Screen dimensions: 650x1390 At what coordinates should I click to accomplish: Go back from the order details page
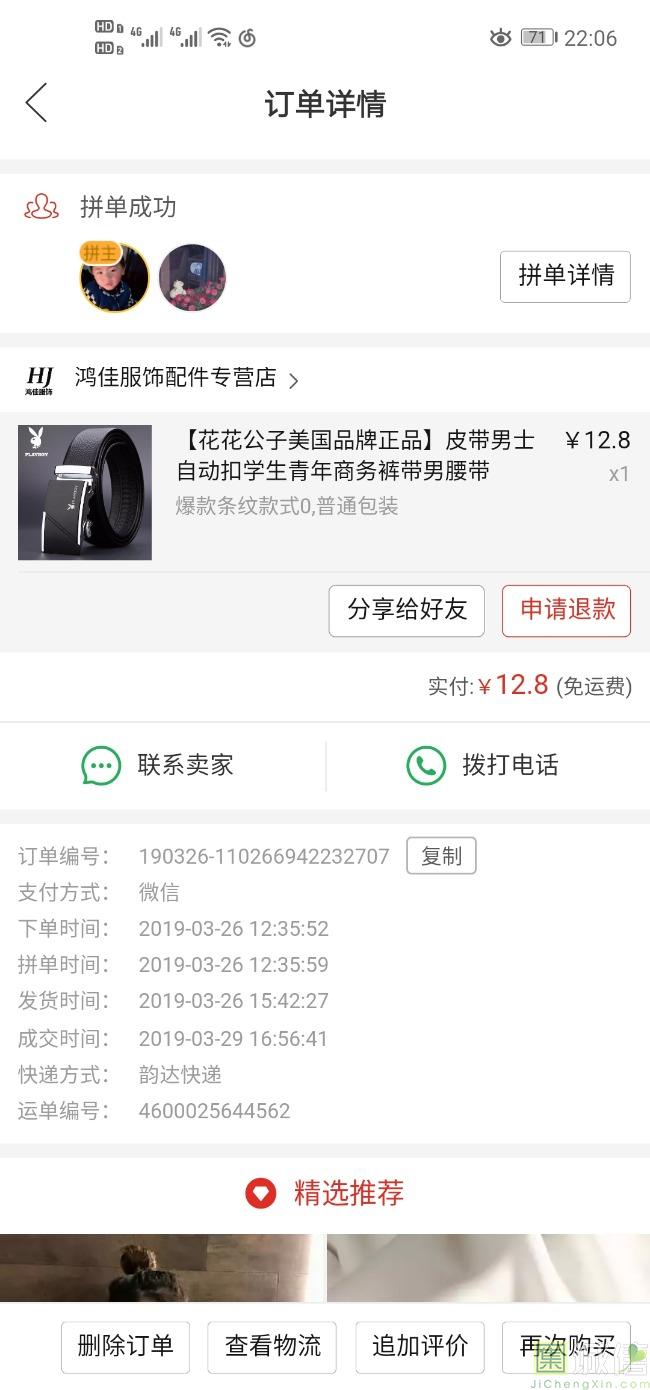click(36, 103)
